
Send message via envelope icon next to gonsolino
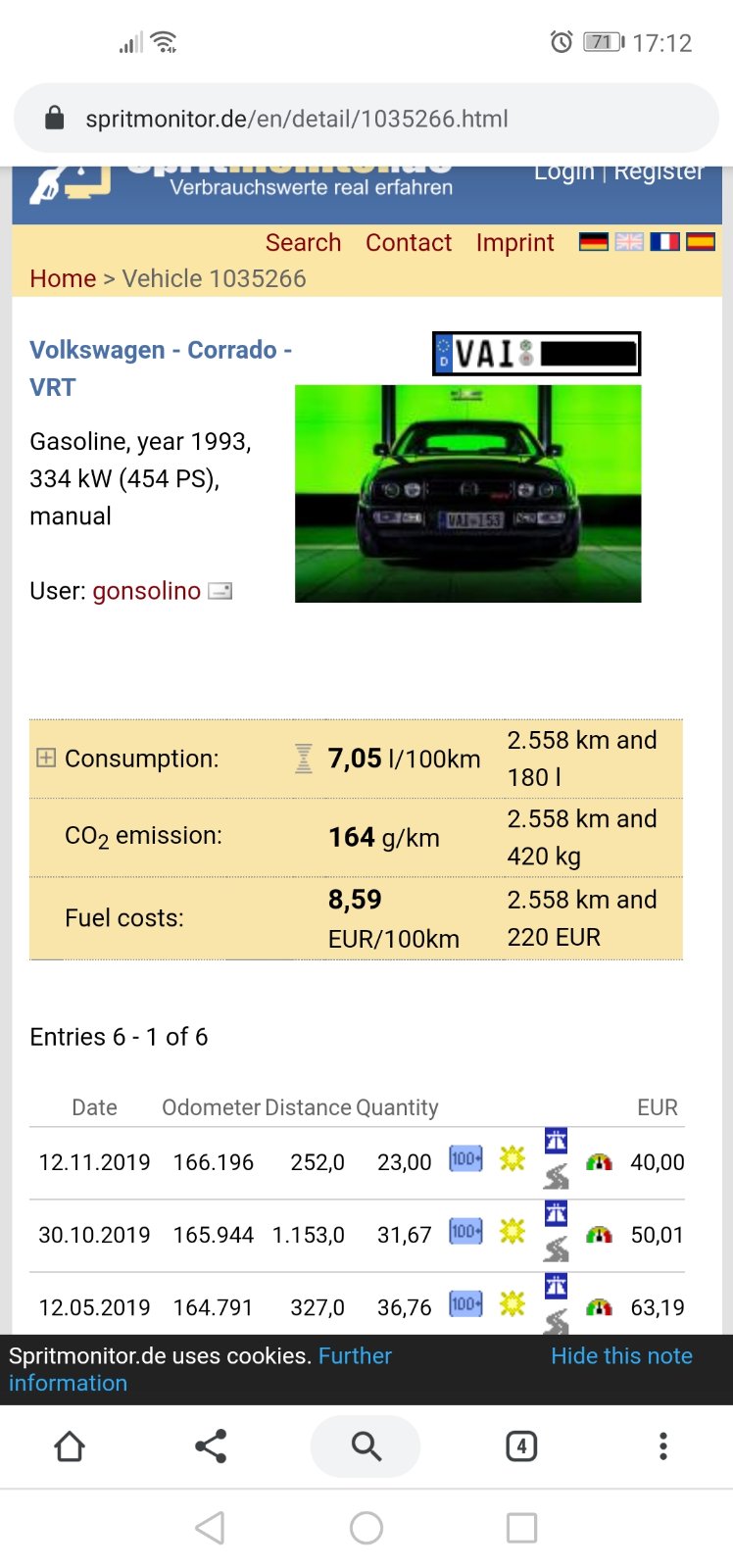[220, 591]
